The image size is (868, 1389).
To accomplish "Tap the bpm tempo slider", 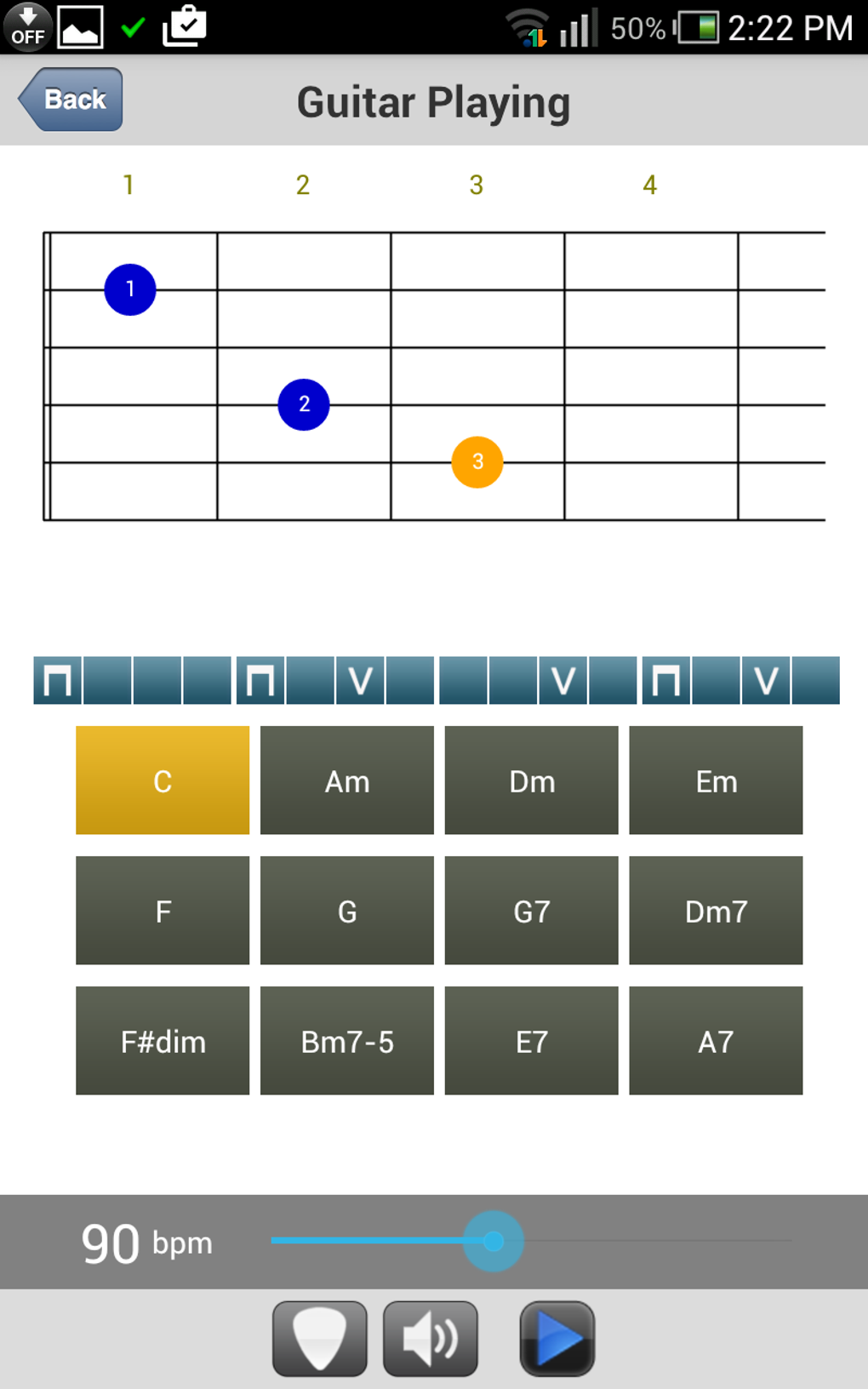I will pyautogui.click(x=531, y=1241).
